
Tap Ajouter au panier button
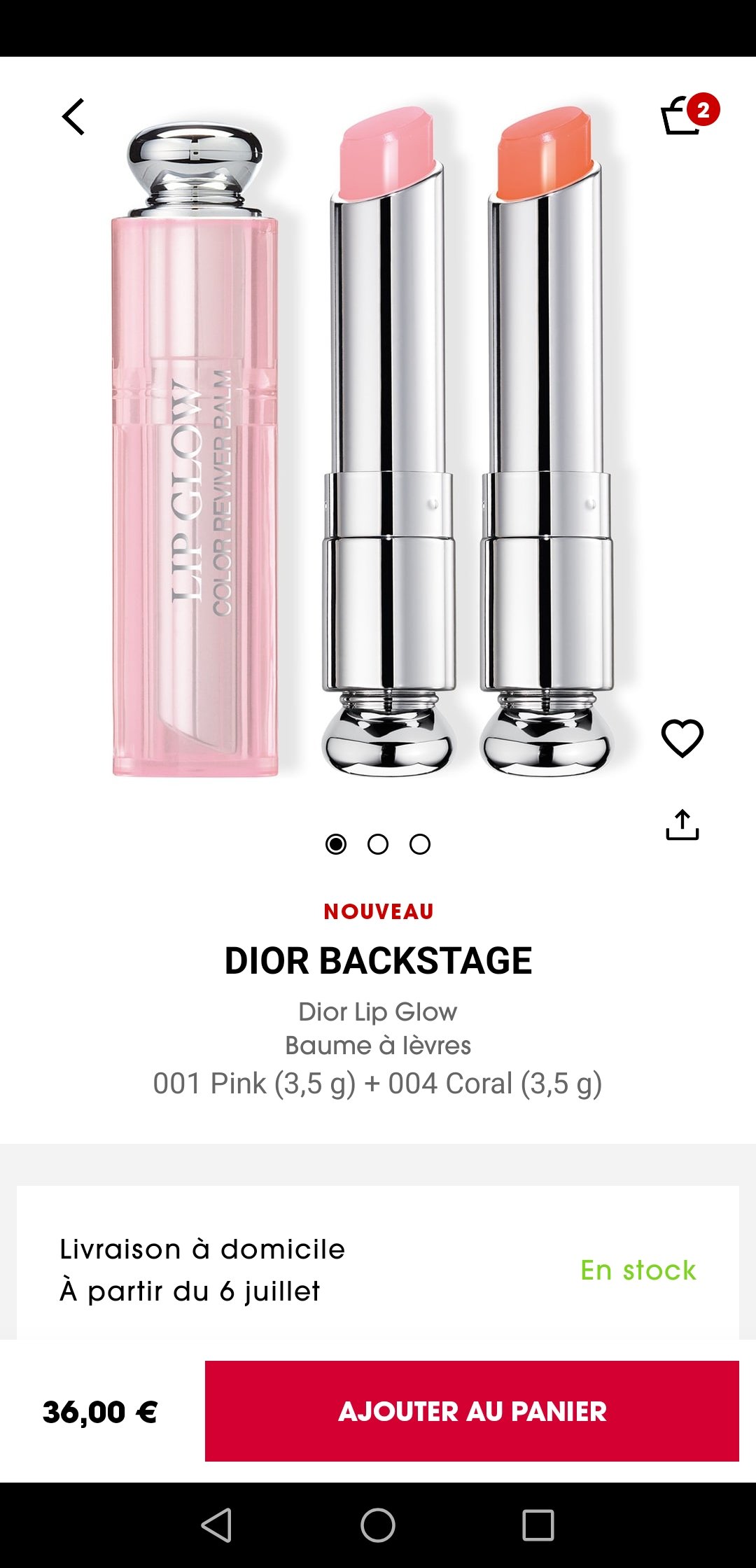471,1411
